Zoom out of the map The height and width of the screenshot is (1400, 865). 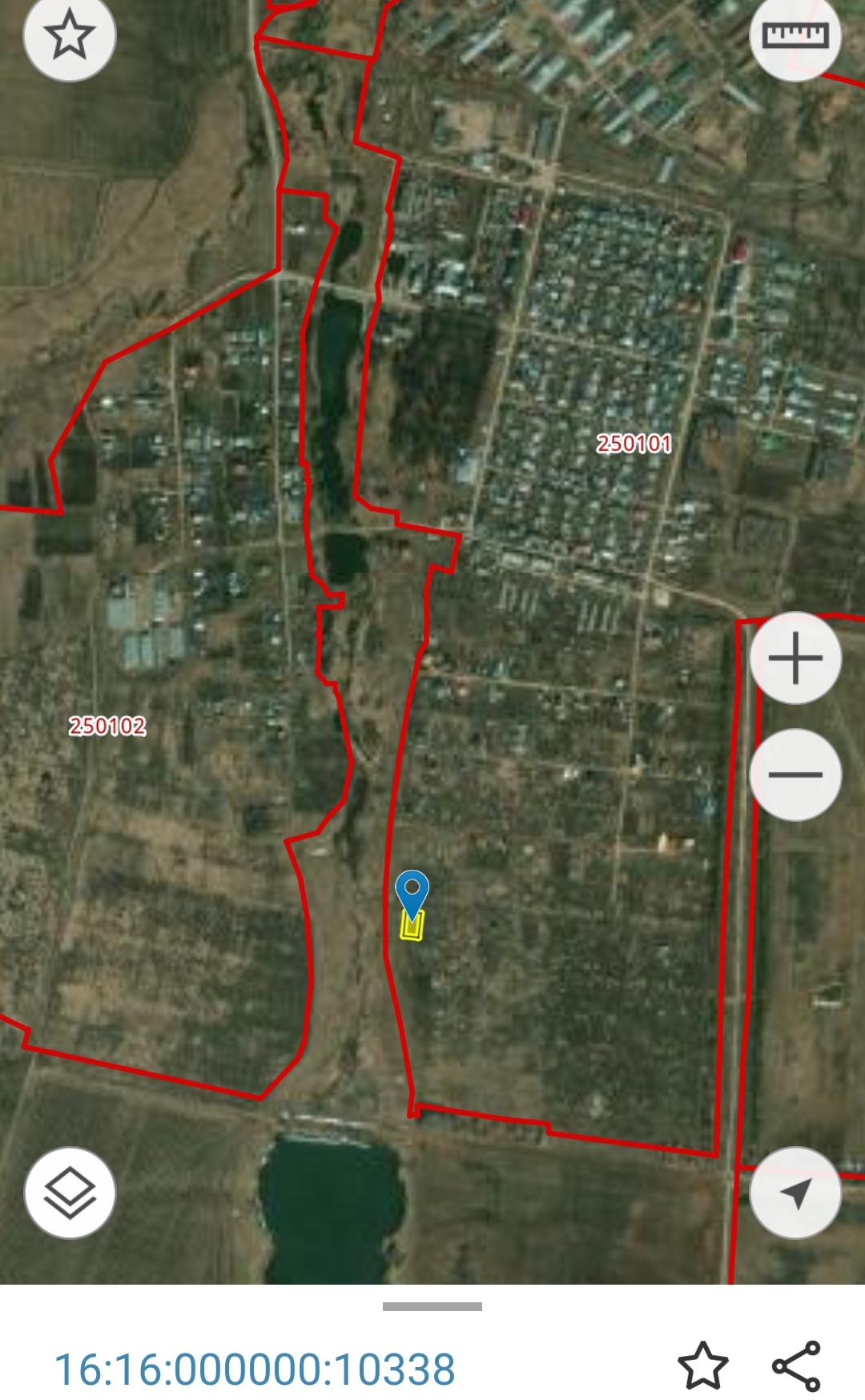coord(795,774)
